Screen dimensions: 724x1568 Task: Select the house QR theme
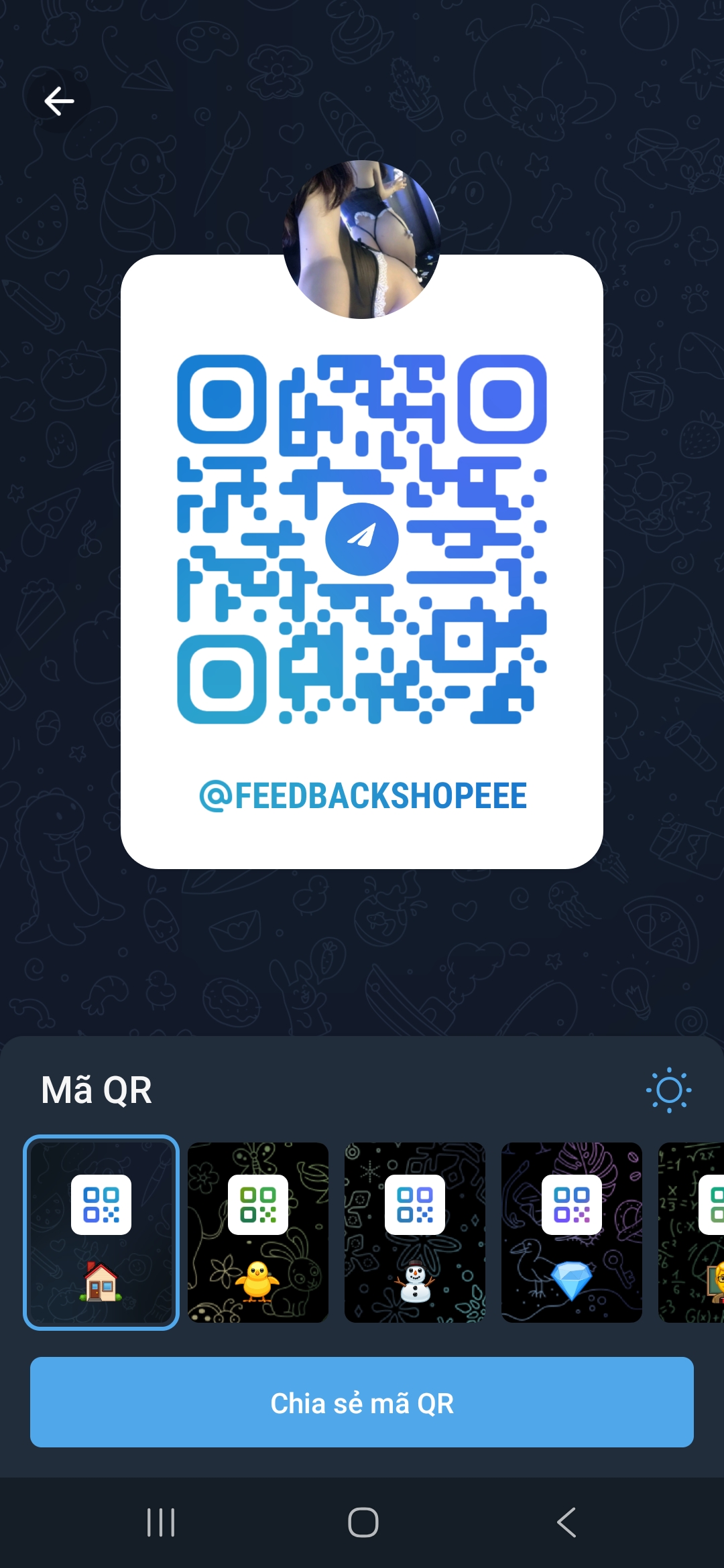[x=101, y=1232]
